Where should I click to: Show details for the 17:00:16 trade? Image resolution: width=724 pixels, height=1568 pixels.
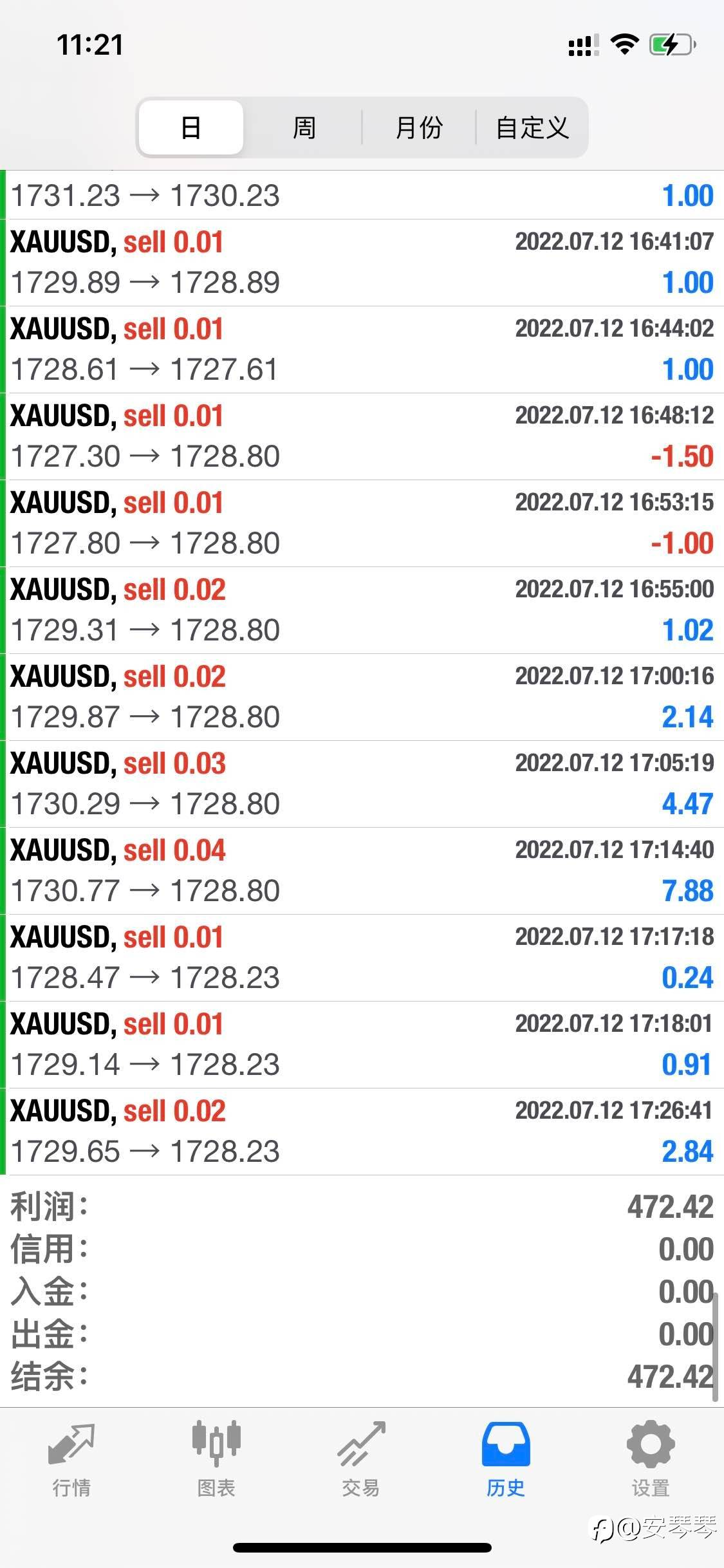[x=362, y=697]
